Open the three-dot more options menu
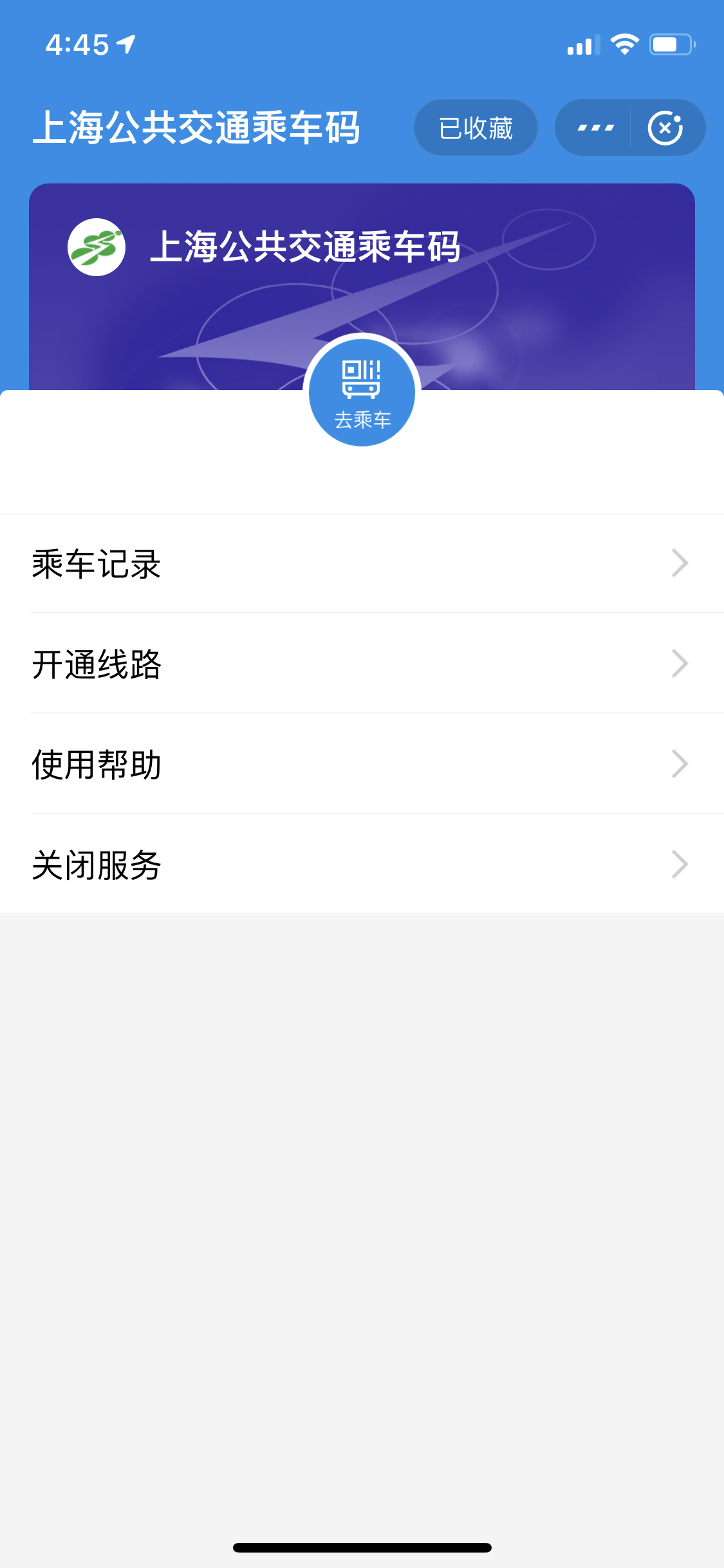This screenshot has width=724, height=1568. [x=595, y=128]
